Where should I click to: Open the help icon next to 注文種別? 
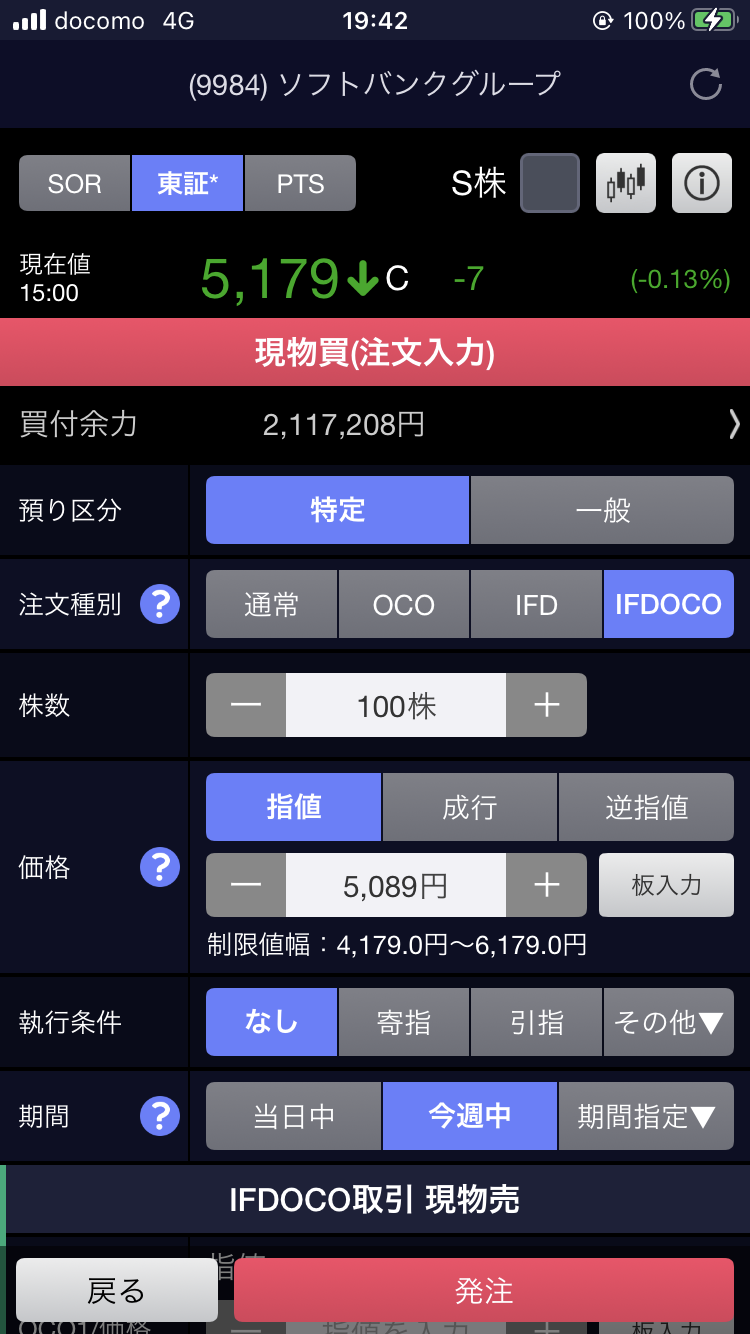[x=158, y=604]
